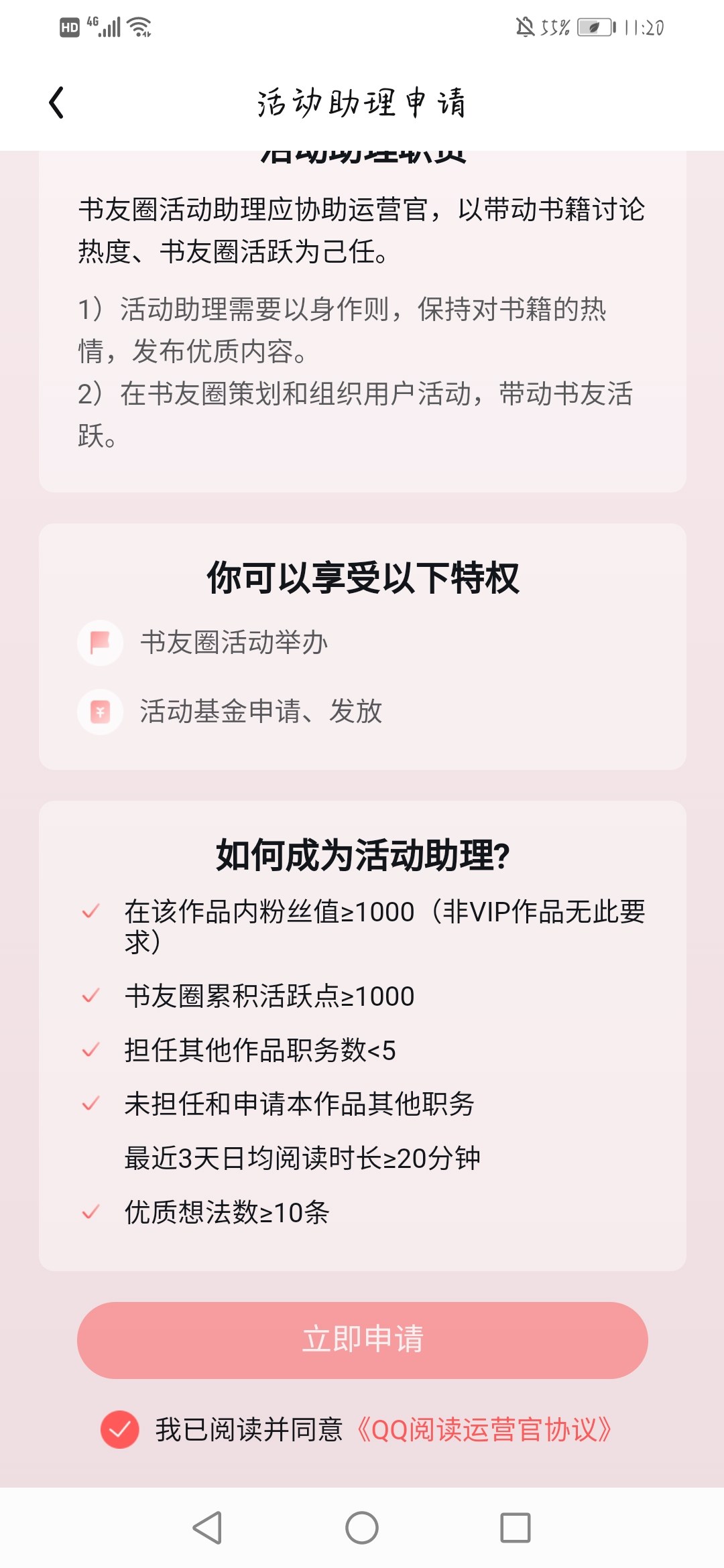Open the recent apps view
This screenshot has width=724, height=1568.
click(516, 1528)
